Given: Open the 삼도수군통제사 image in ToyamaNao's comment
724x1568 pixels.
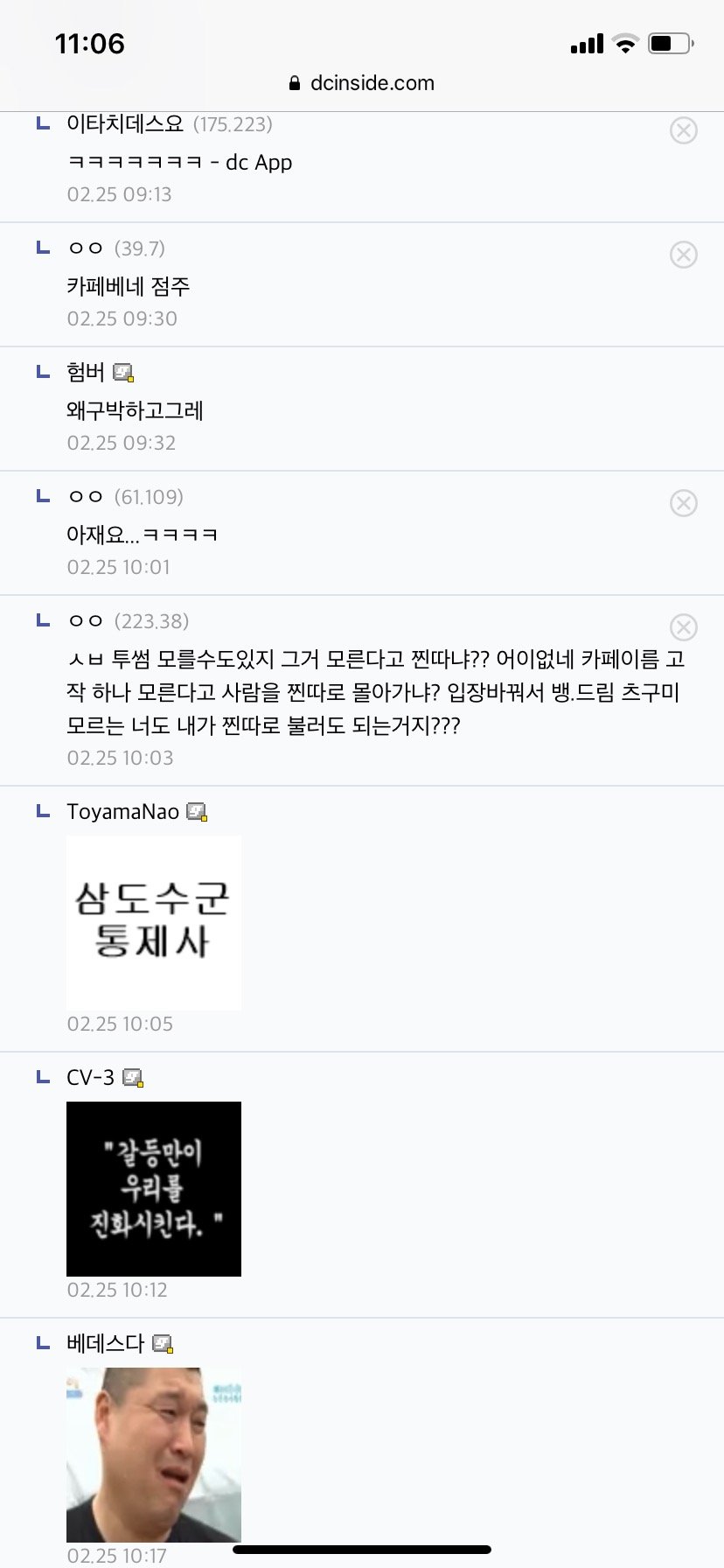Looking at the screenshot, I should (154, 924).
